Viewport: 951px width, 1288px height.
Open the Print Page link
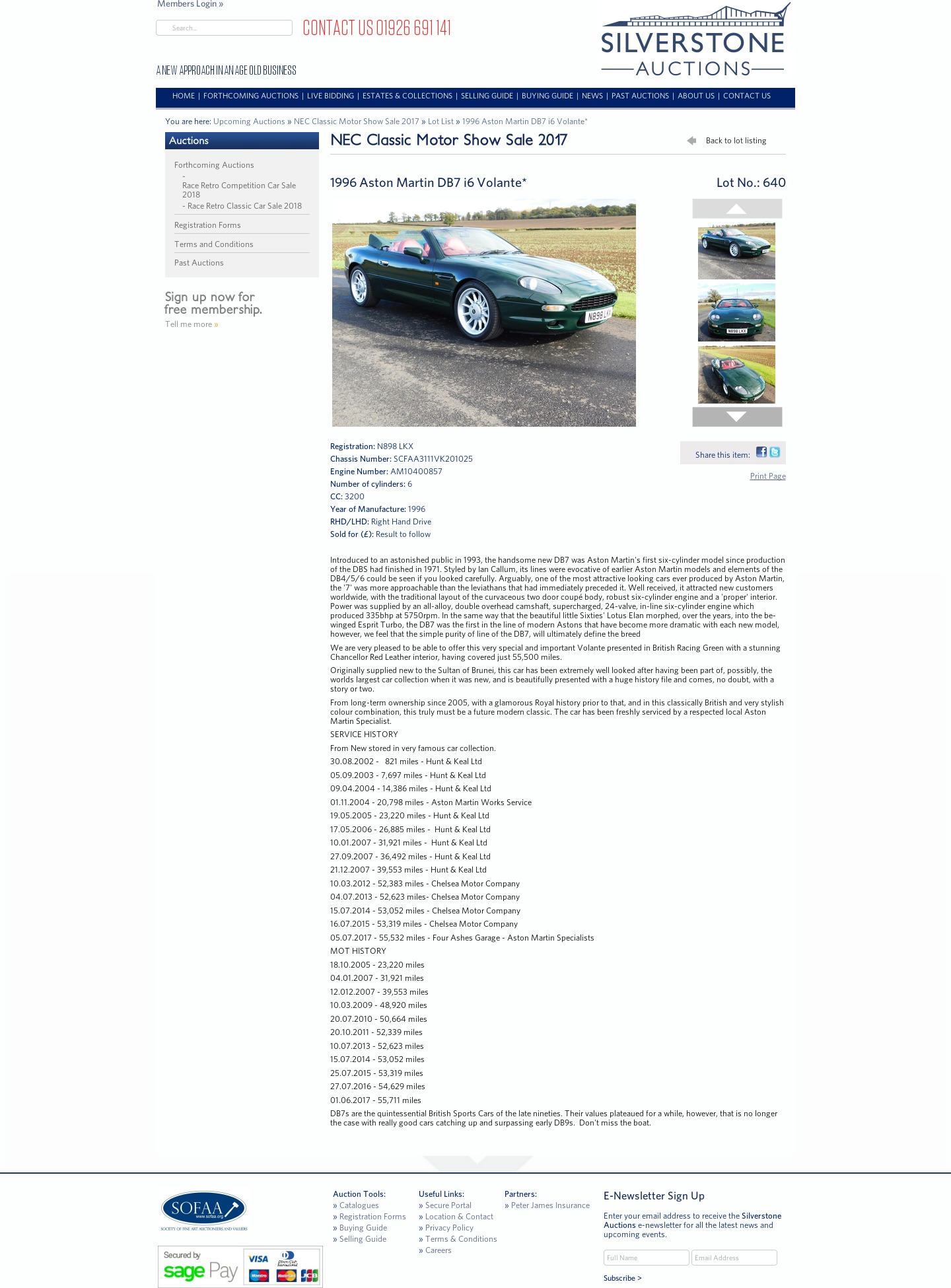coord(767,476)
